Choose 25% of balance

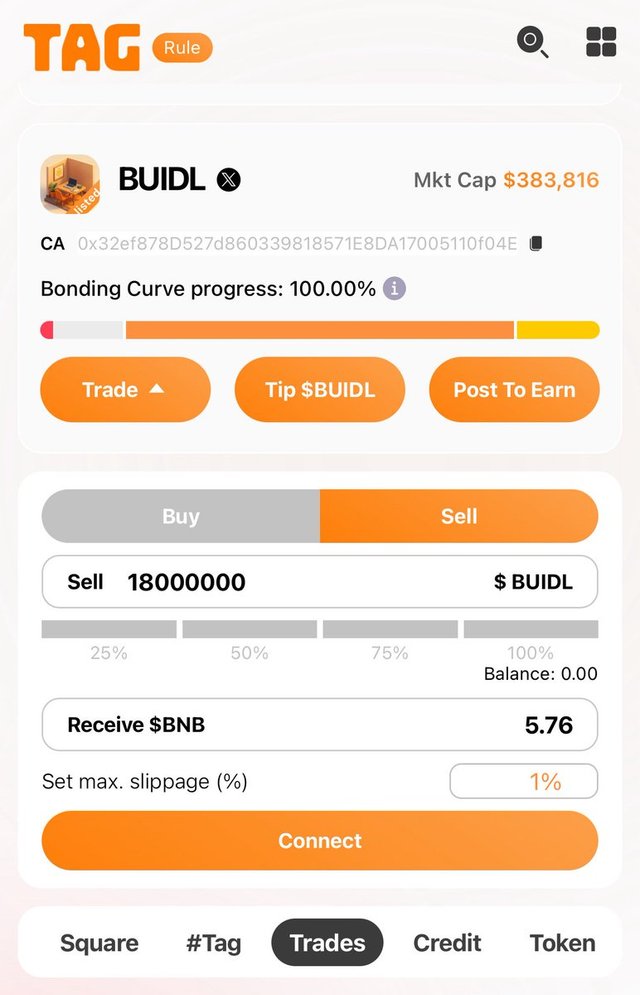[109, 629]
